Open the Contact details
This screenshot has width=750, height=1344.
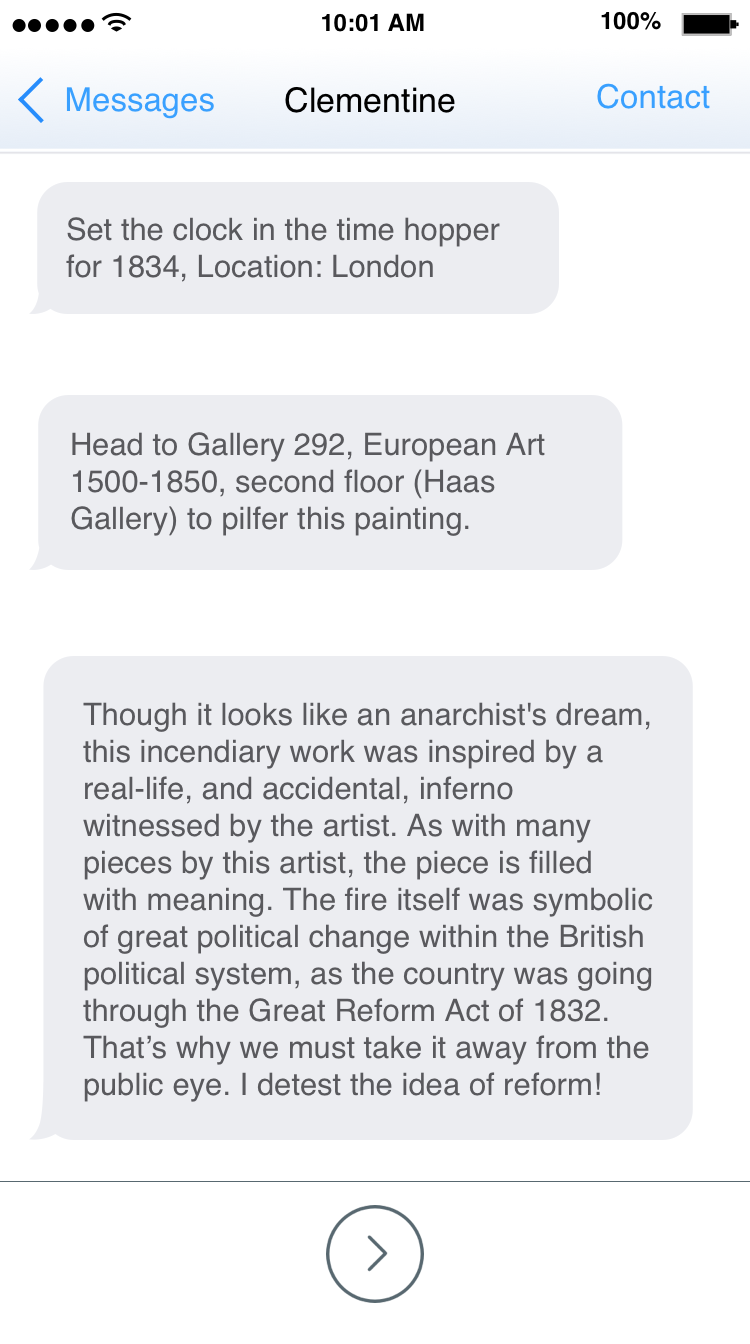pyautogui.click(x=652, y=97)
